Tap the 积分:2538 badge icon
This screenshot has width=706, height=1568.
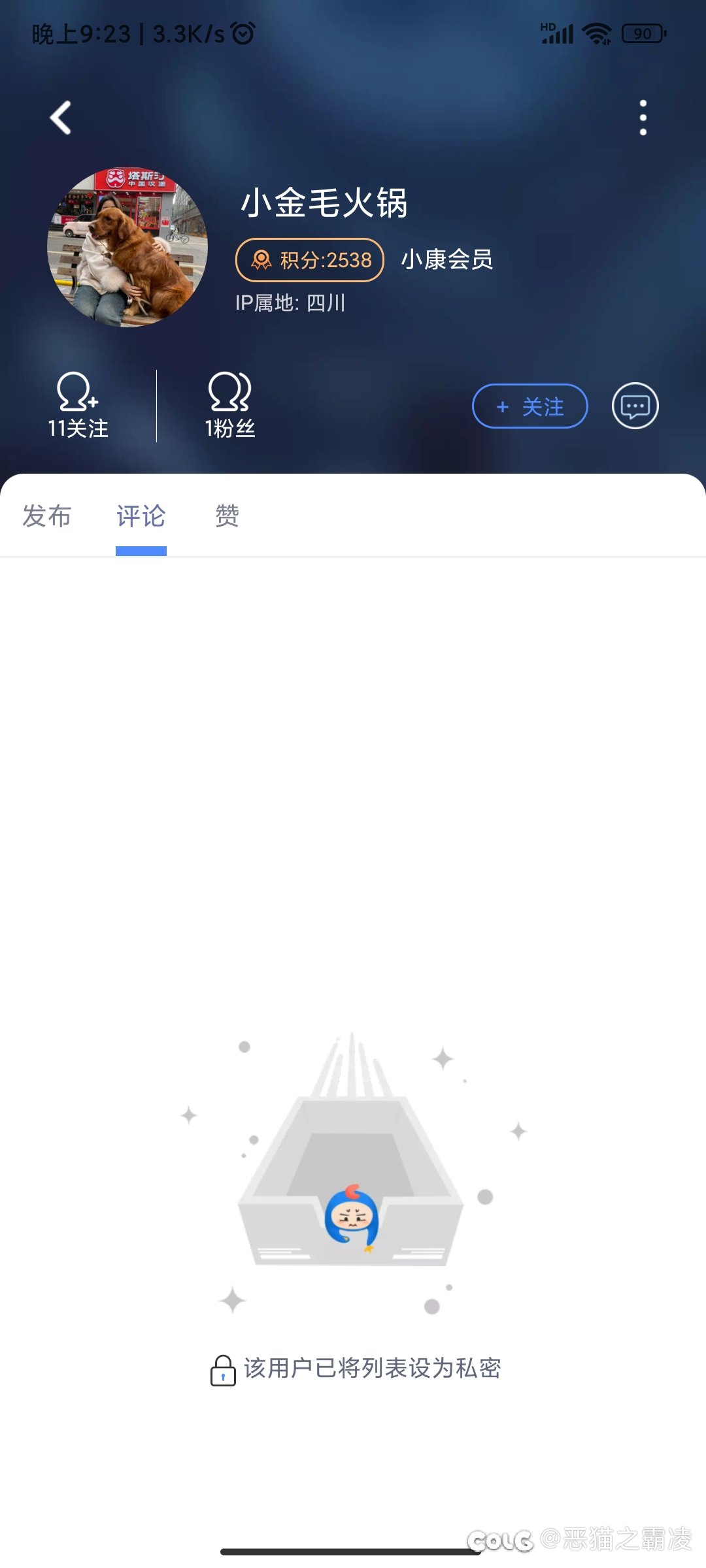(x=260, y=259)
